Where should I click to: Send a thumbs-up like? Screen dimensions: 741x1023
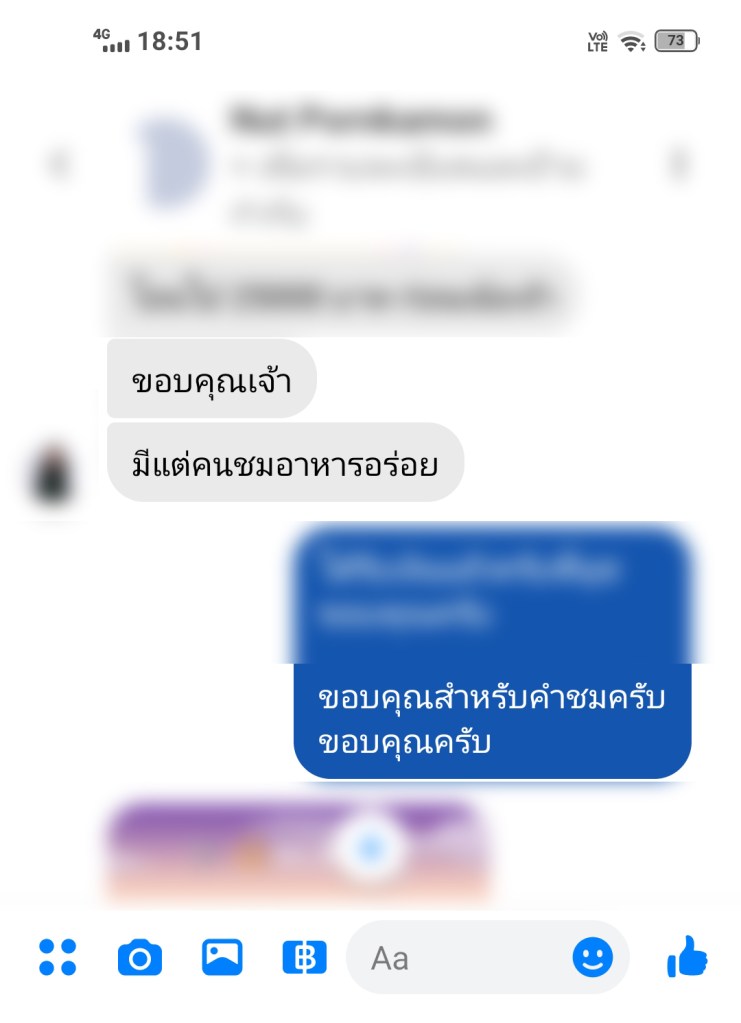(x=687, y=958)
